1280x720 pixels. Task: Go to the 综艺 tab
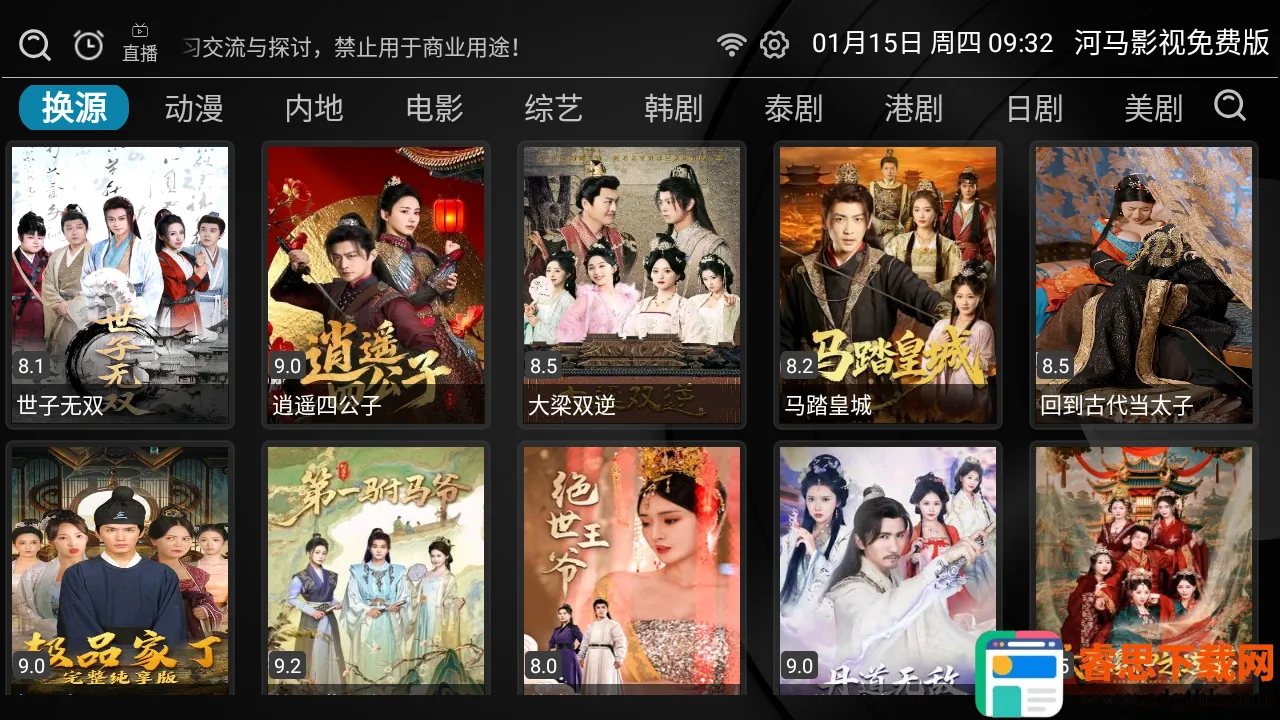point(554,108)
